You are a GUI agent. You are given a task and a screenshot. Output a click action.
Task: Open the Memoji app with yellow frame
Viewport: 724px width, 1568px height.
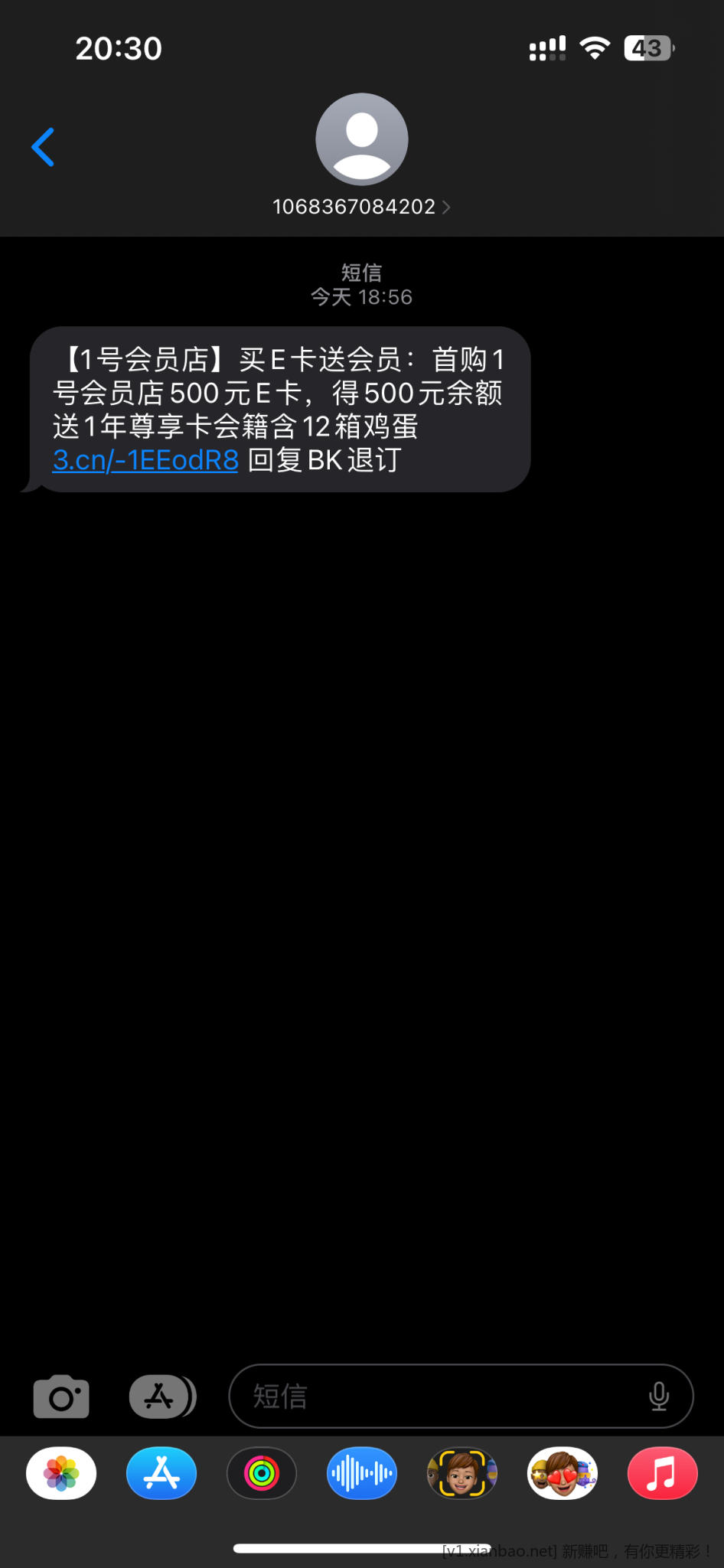click(462, 1473)
